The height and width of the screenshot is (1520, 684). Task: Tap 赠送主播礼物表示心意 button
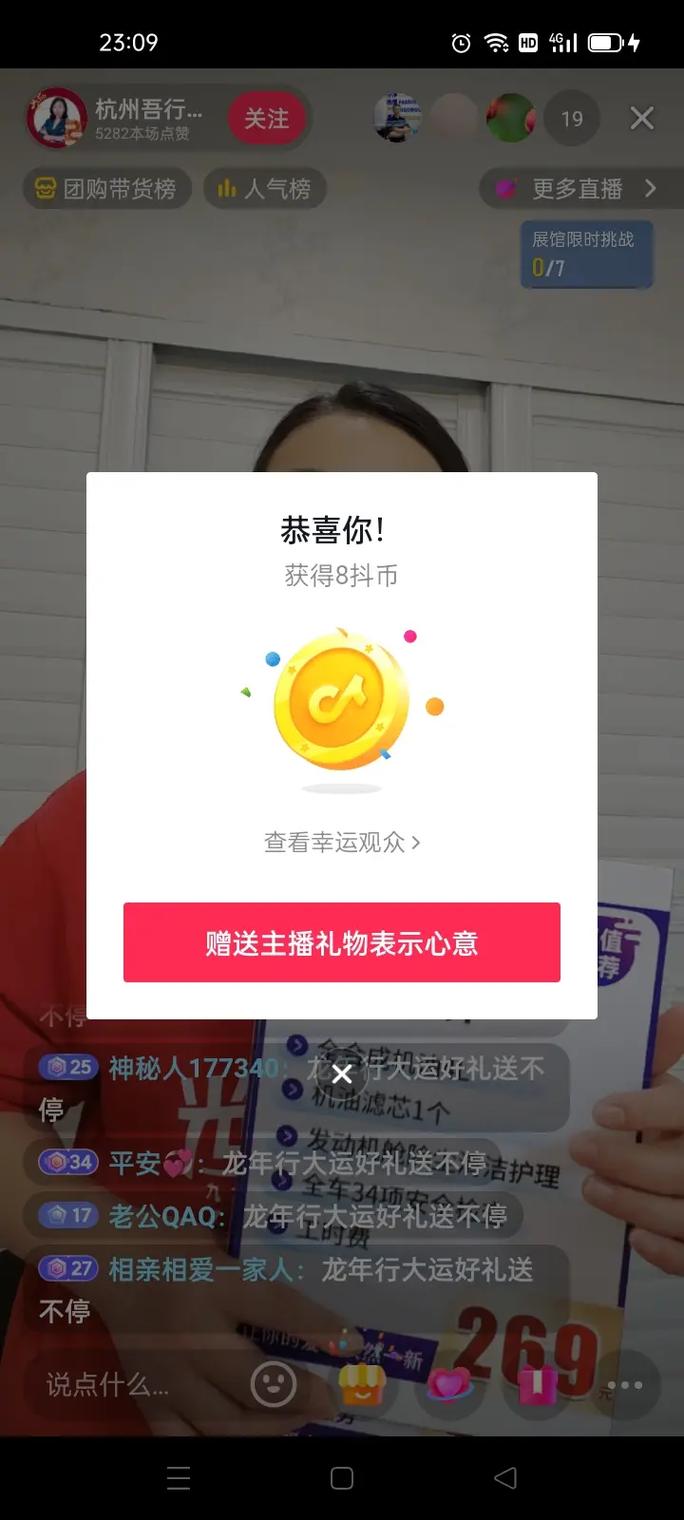point(341,943)
